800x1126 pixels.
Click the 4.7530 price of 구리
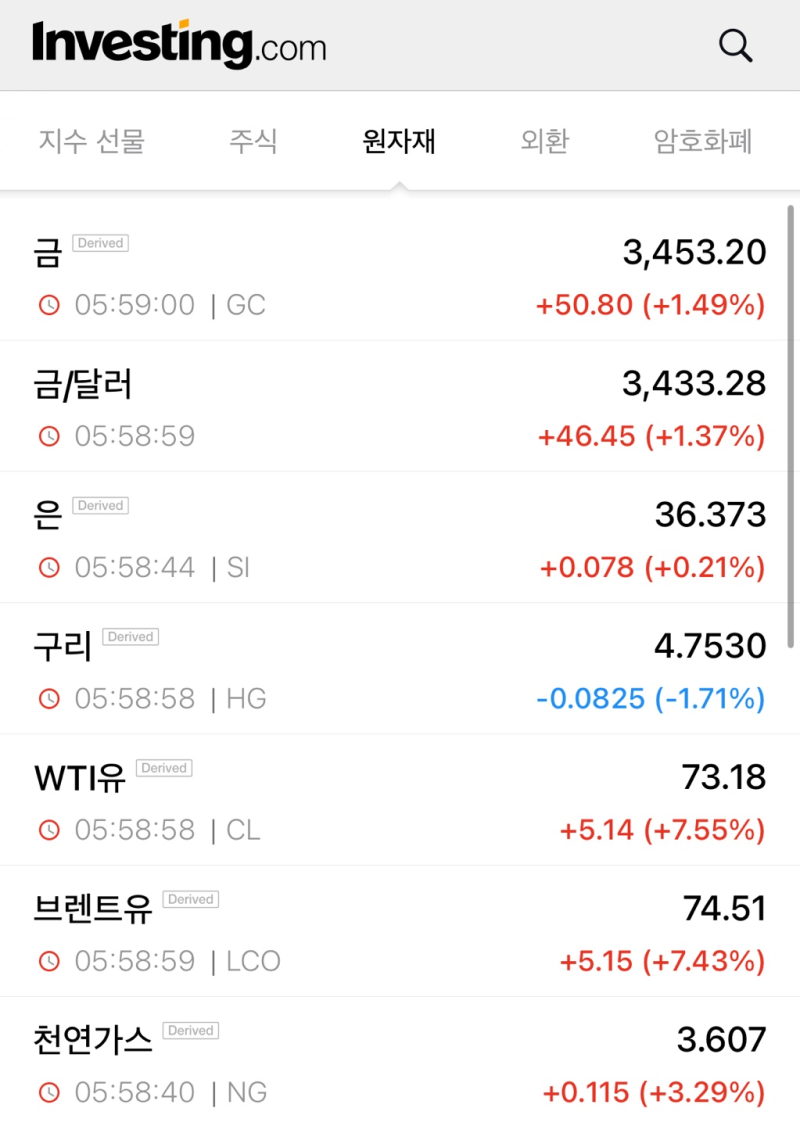[x=710, y=646]
